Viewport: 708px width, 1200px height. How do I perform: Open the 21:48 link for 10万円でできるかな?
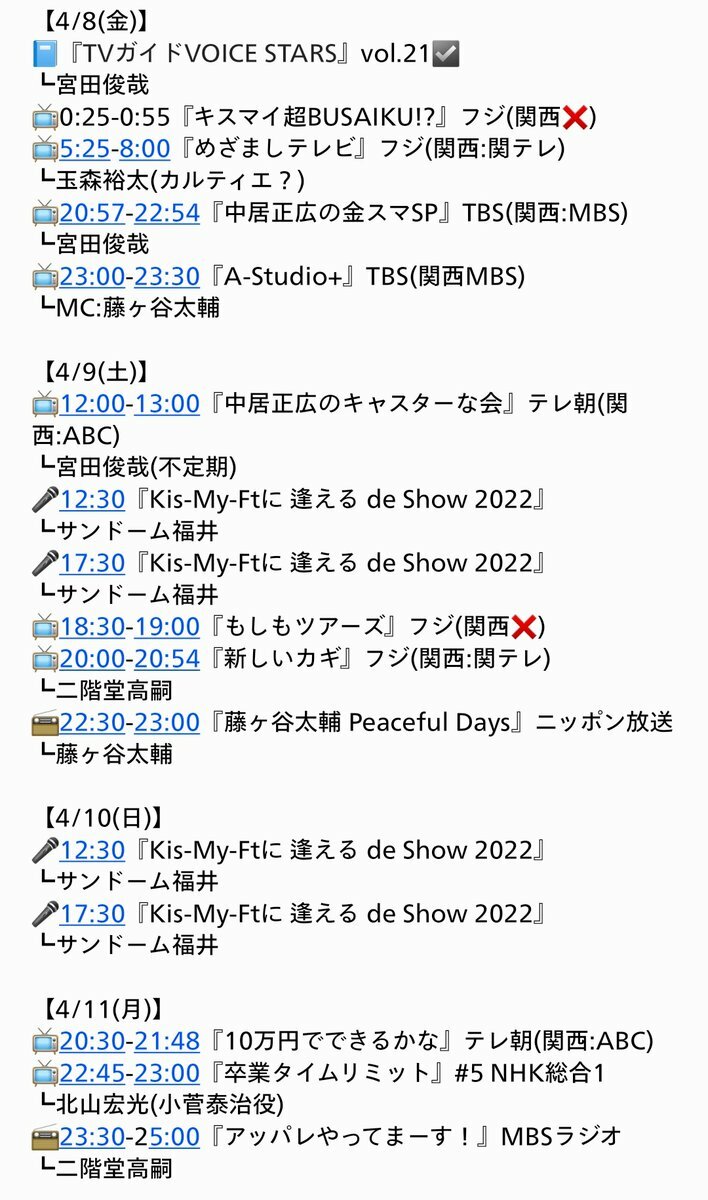[x=167, y=1041]
